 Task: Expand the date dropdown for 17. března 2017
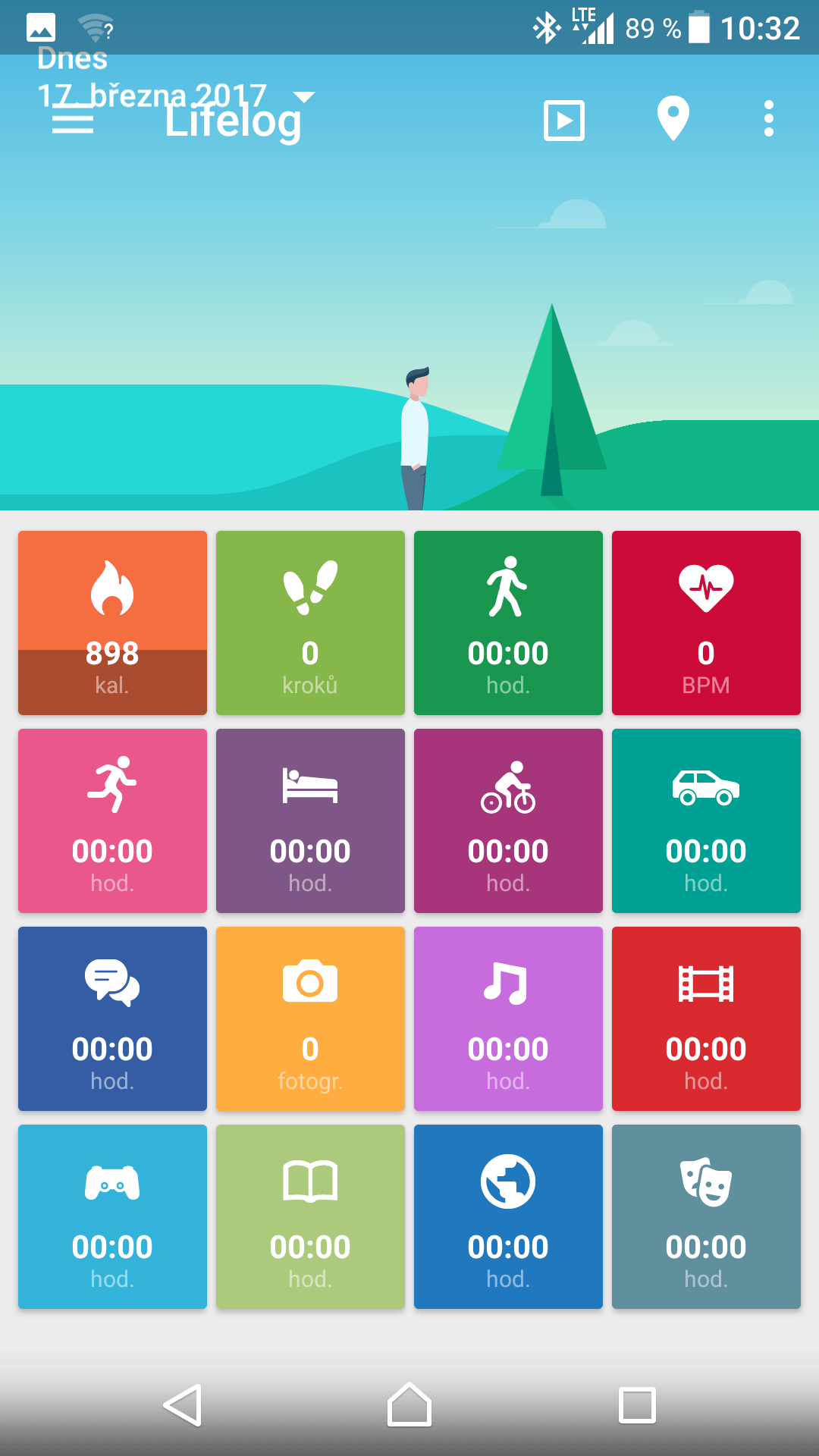click(x=304, y=96)
